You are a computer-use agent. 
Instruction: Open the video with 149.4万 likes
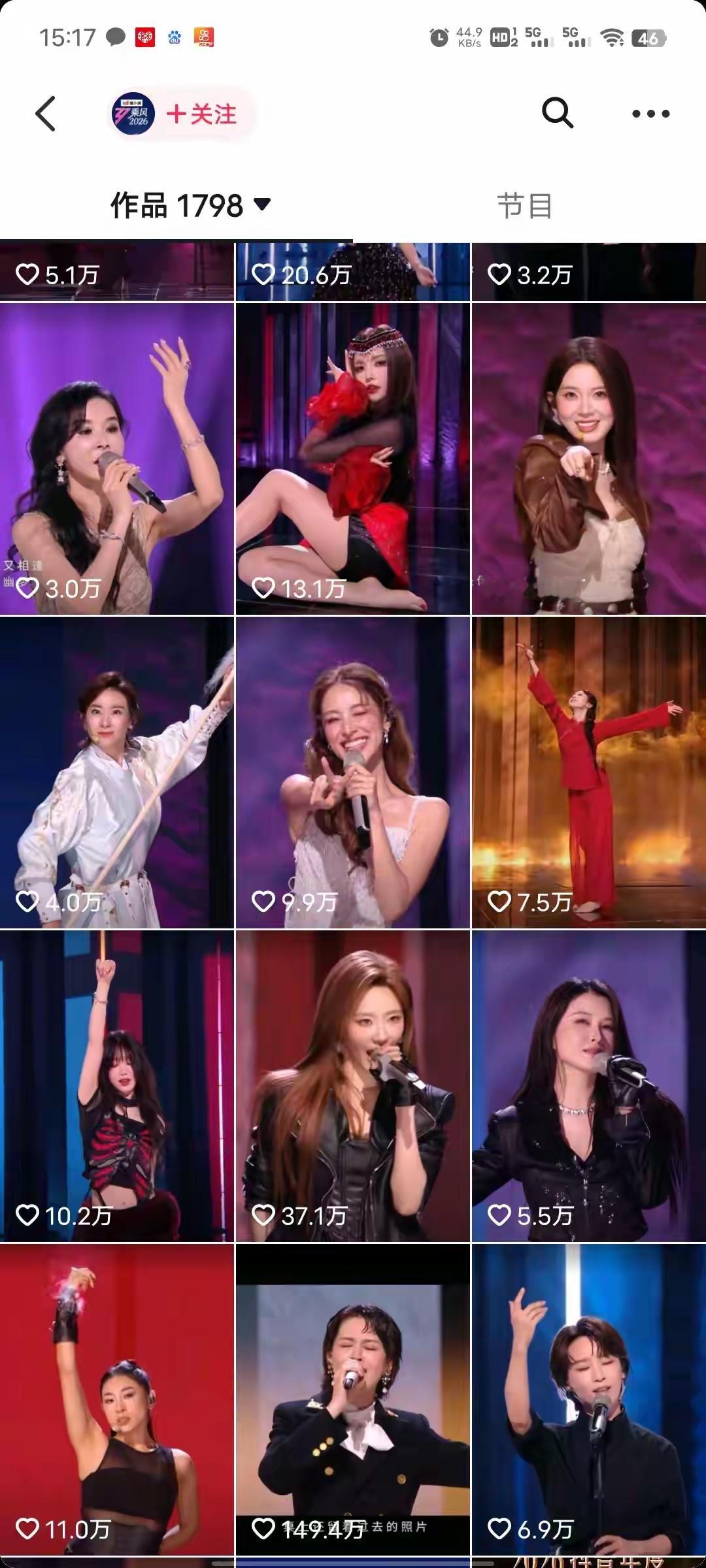pos(353,1399)
